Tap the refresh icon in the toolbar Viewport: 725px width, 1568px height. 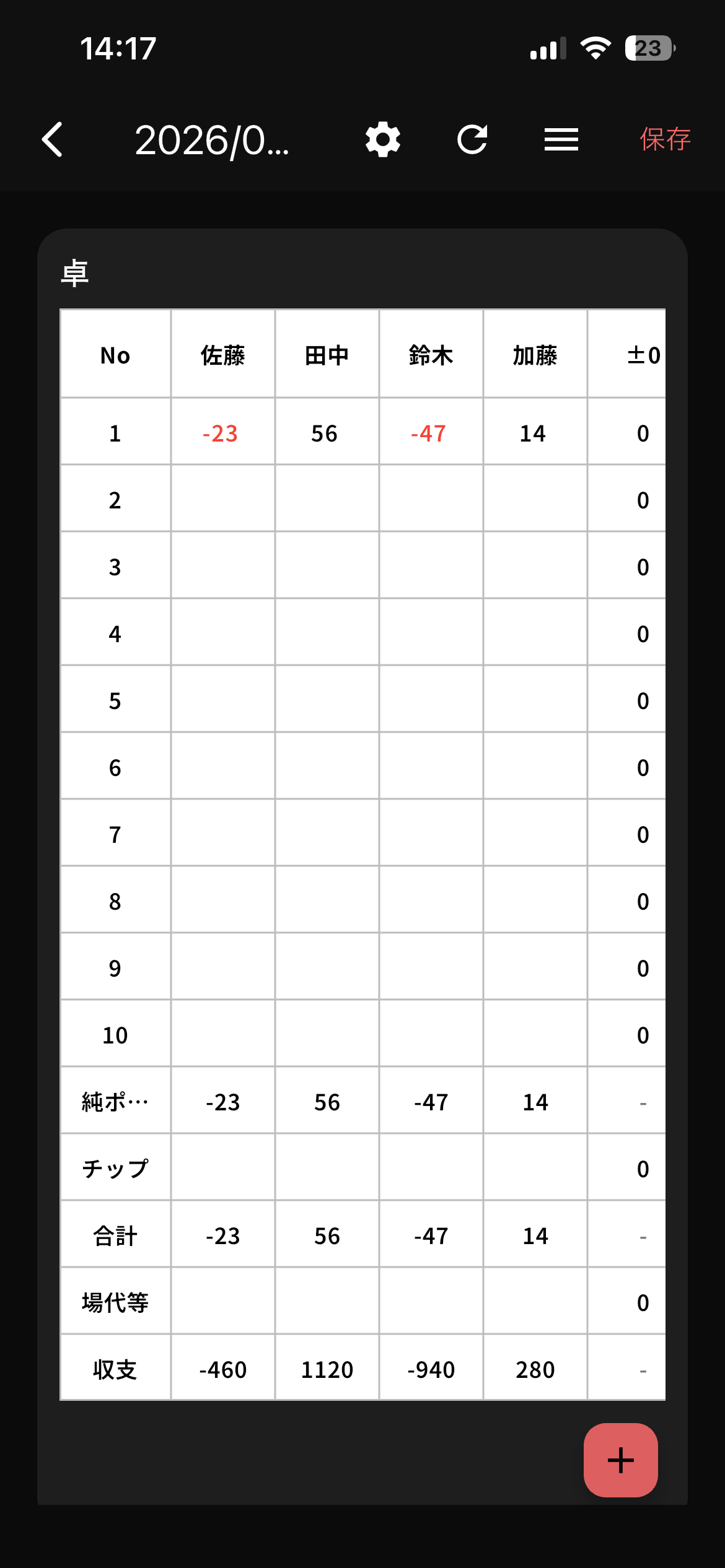[x=472, y=139]
